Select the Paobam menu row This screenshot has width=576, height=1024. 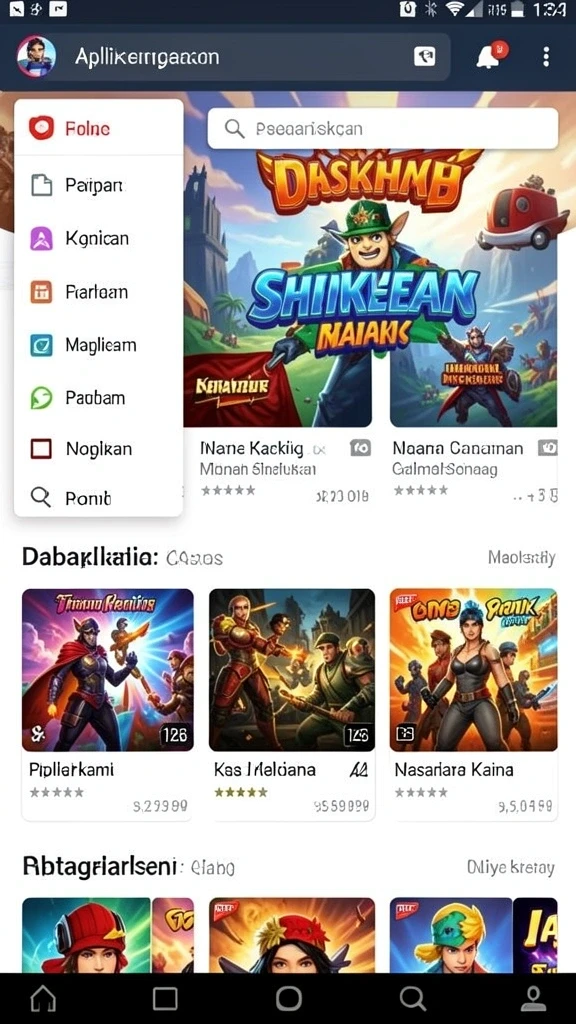click(x=98, y=397)
